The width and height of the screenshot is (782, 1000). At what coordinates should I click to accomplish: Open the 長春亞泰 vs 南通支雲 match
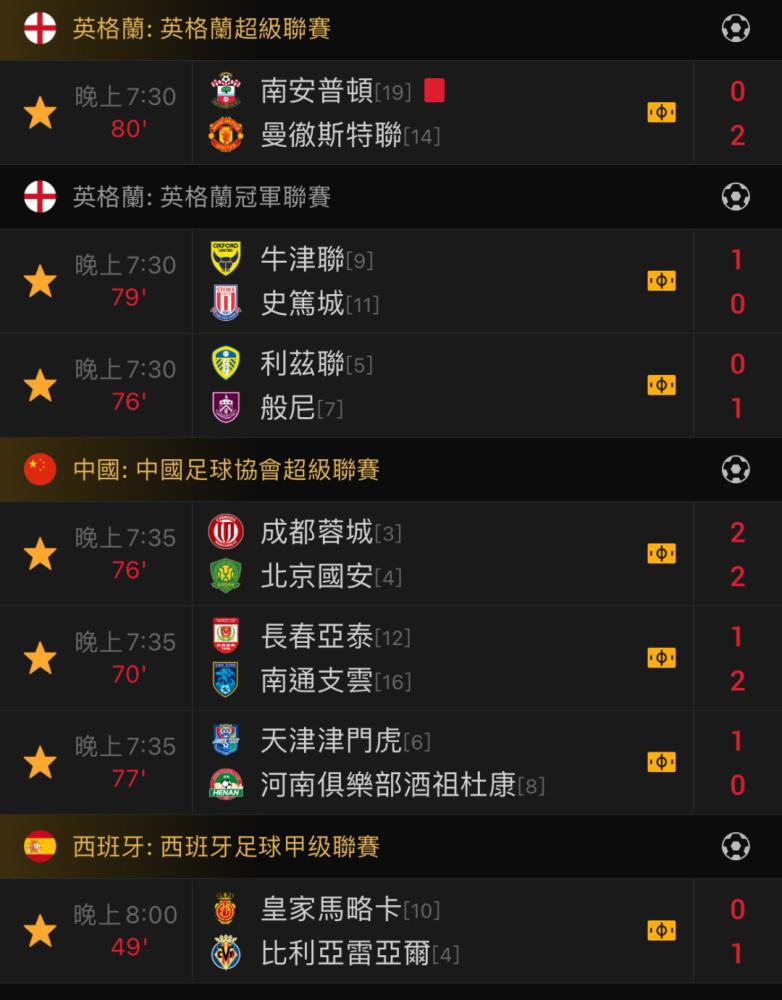click(x=391, y=658)
